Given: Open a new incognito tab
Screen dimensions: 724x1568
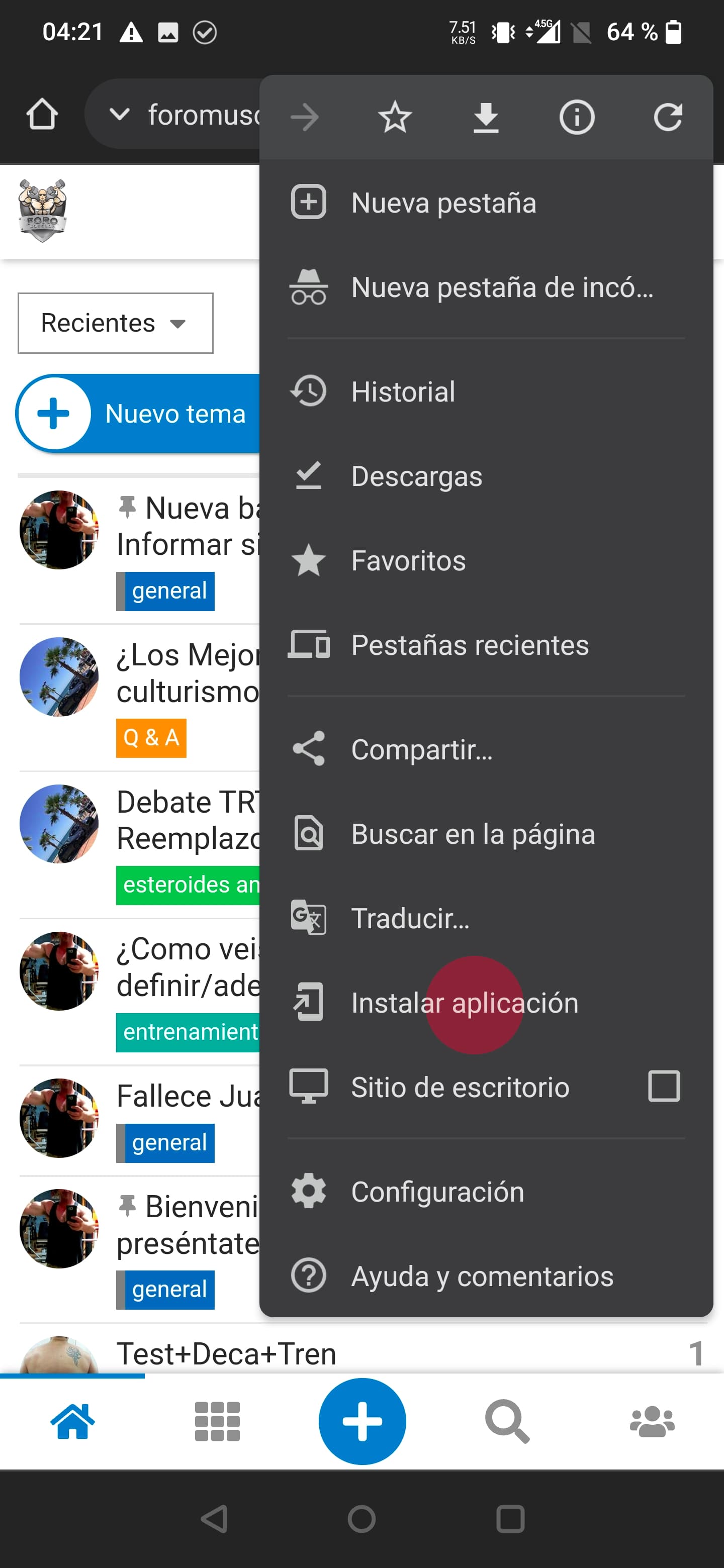Looking at the screenshot, I should [x=486, y=287].
